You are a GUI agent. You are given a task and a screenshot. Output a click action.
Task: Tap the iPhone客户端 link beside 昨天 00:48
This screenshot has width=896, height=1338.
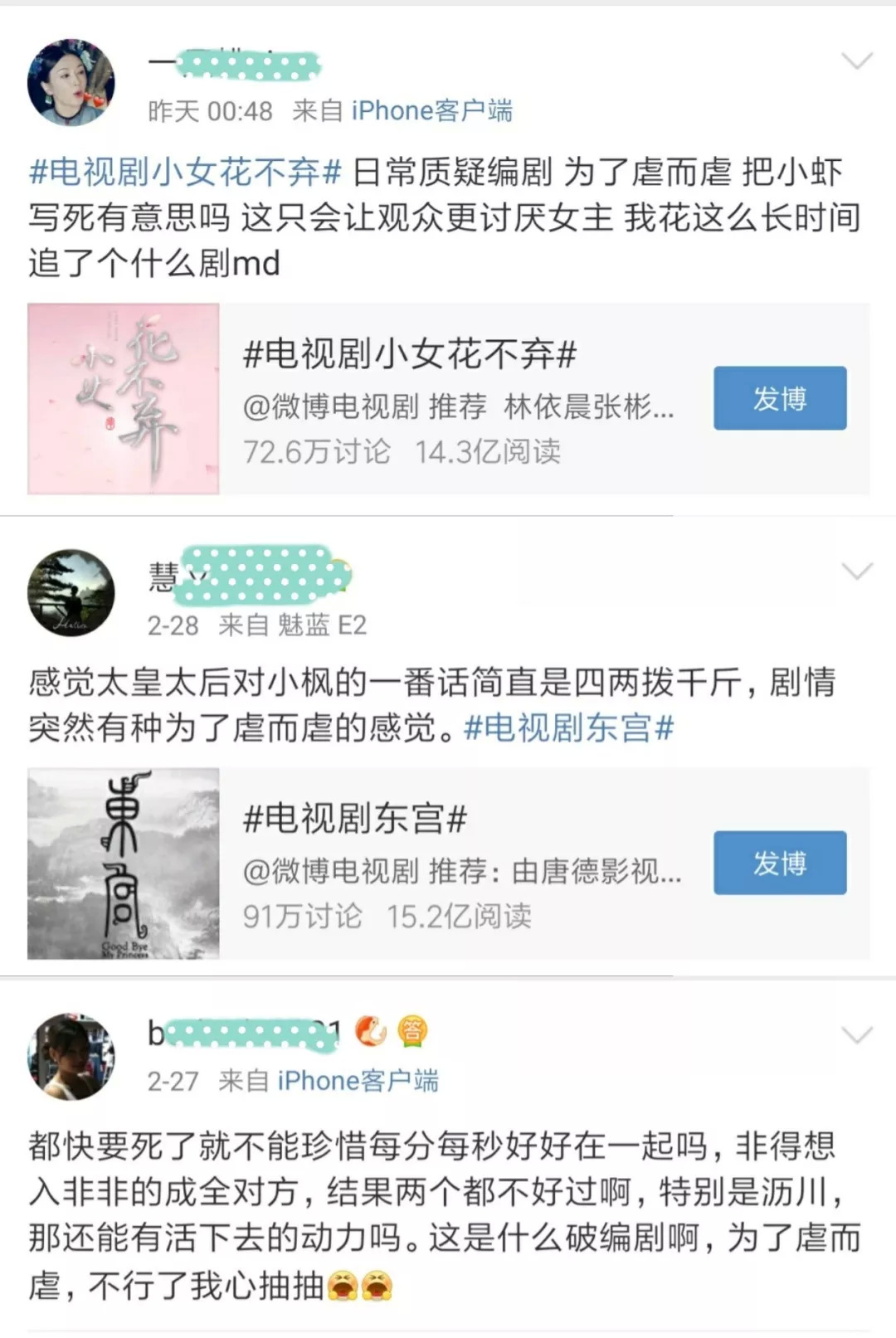[x=431, y=110]
